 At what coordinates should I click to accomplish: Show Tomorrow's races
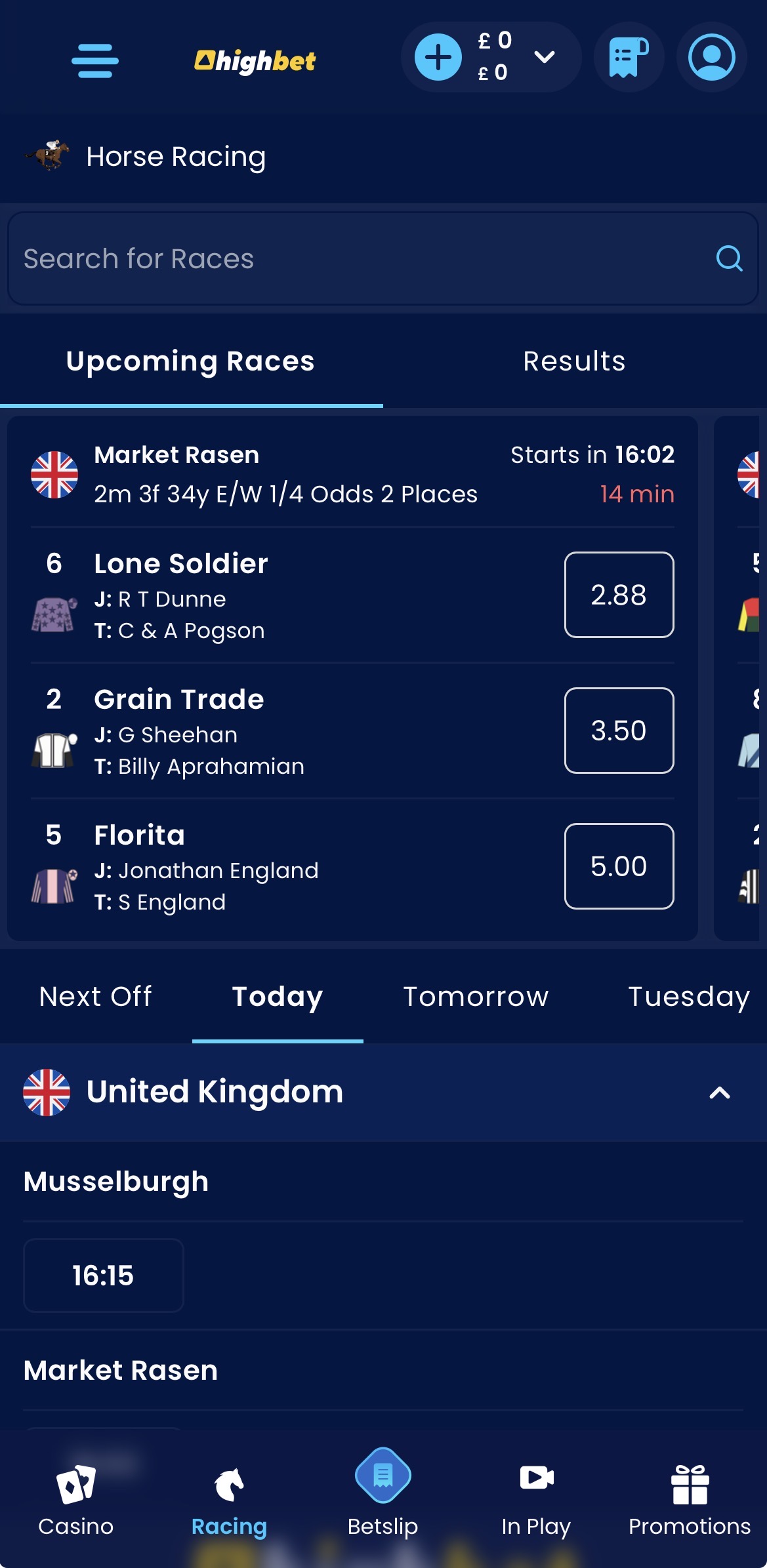point(476,997)
